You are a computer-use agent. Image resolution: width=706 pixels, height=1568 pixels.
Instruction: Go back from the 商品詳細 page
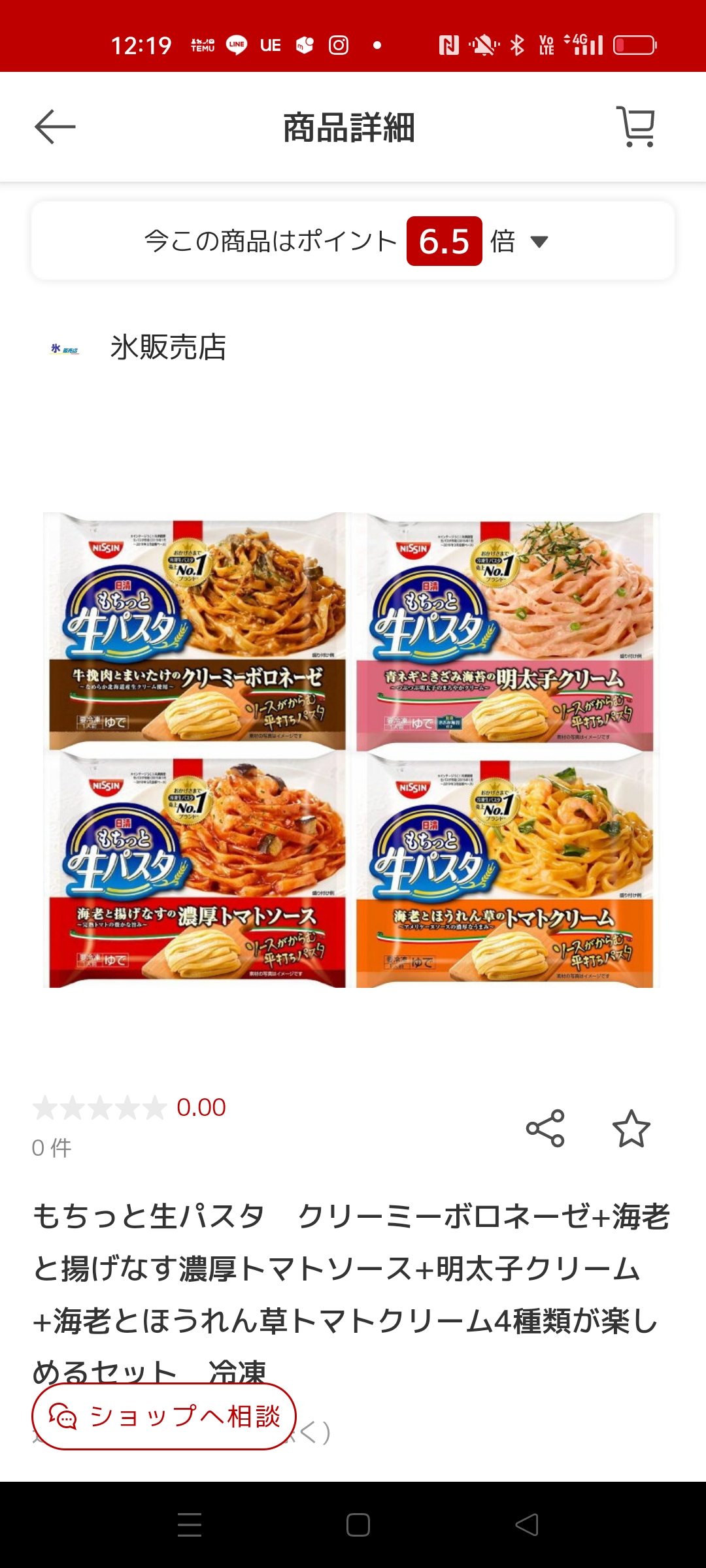pyautogui.click(x=55, y=127)
